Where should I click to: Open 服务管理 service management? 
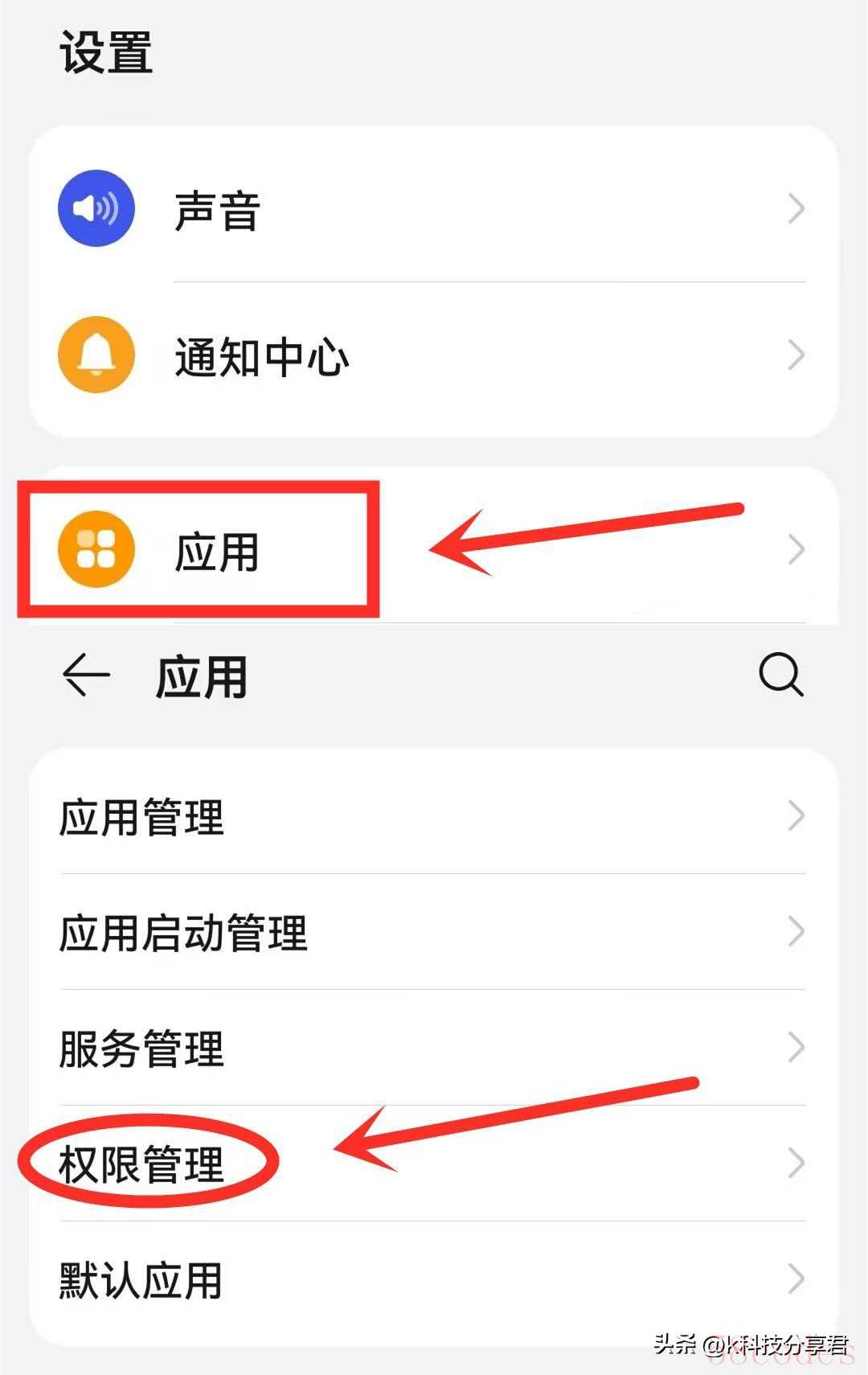coord(434,1049)
